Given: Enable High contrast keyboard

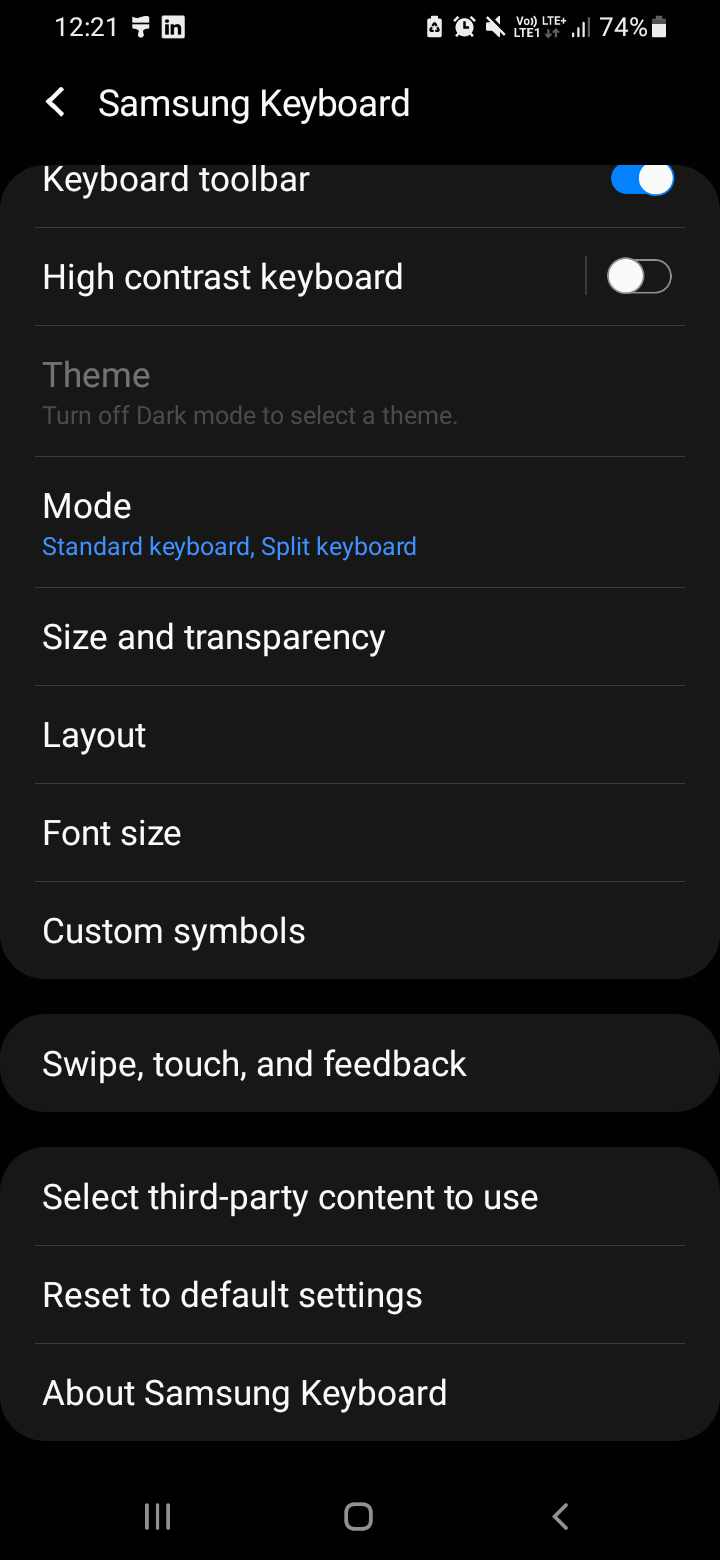Looking at the screenshot, I should point(639,276).
